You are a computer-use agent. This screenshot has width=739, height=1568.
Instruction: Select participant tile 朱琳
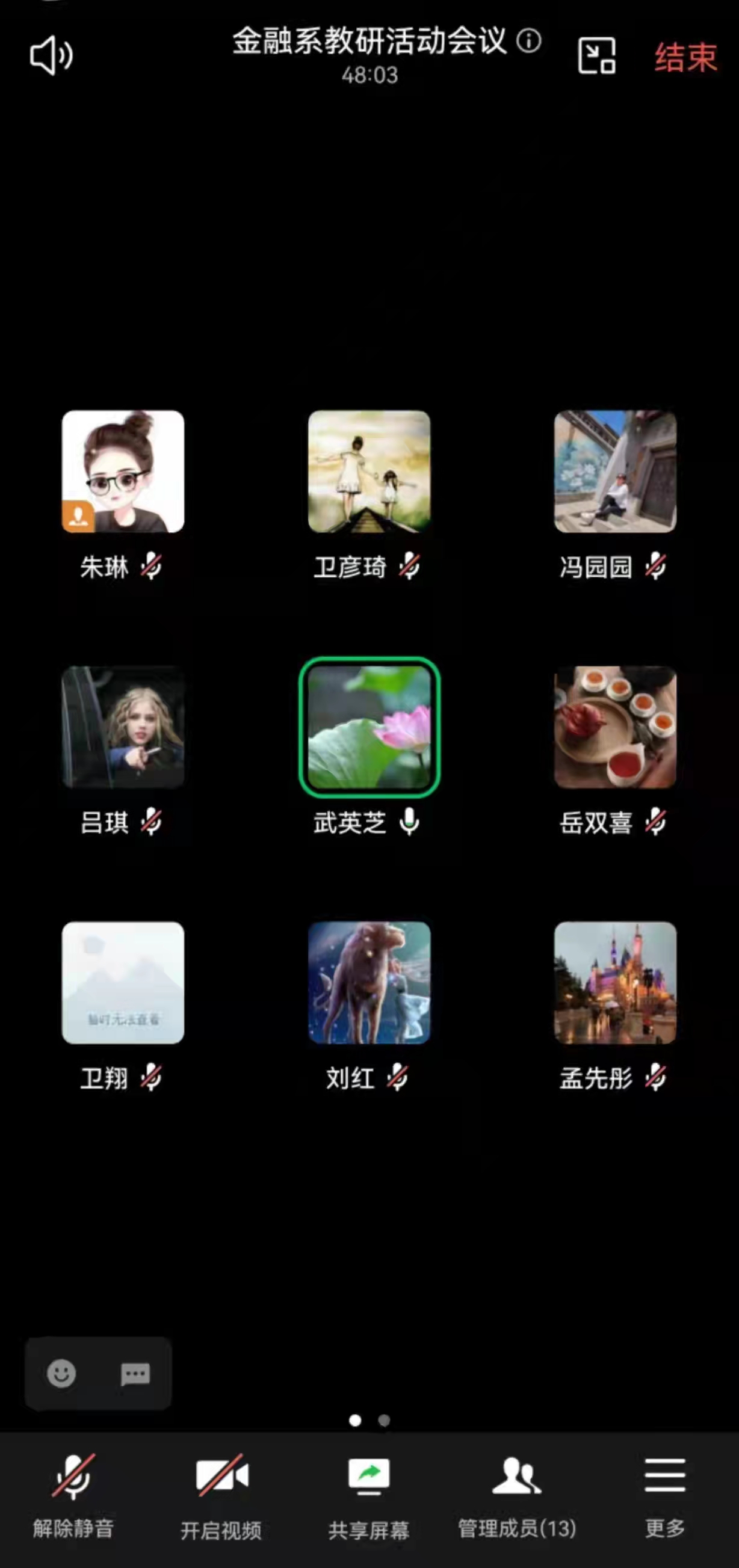(123, 472)
